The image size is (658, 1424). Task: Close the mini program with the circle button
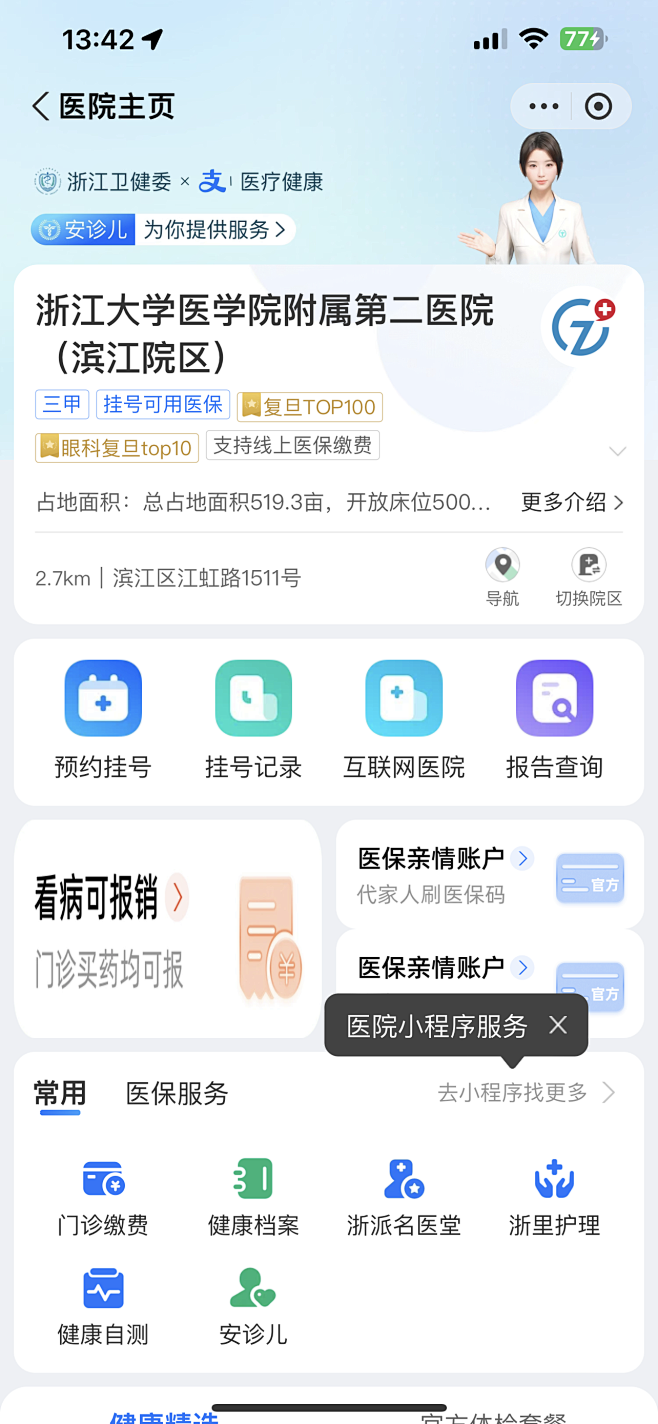(x=598, y=106)
